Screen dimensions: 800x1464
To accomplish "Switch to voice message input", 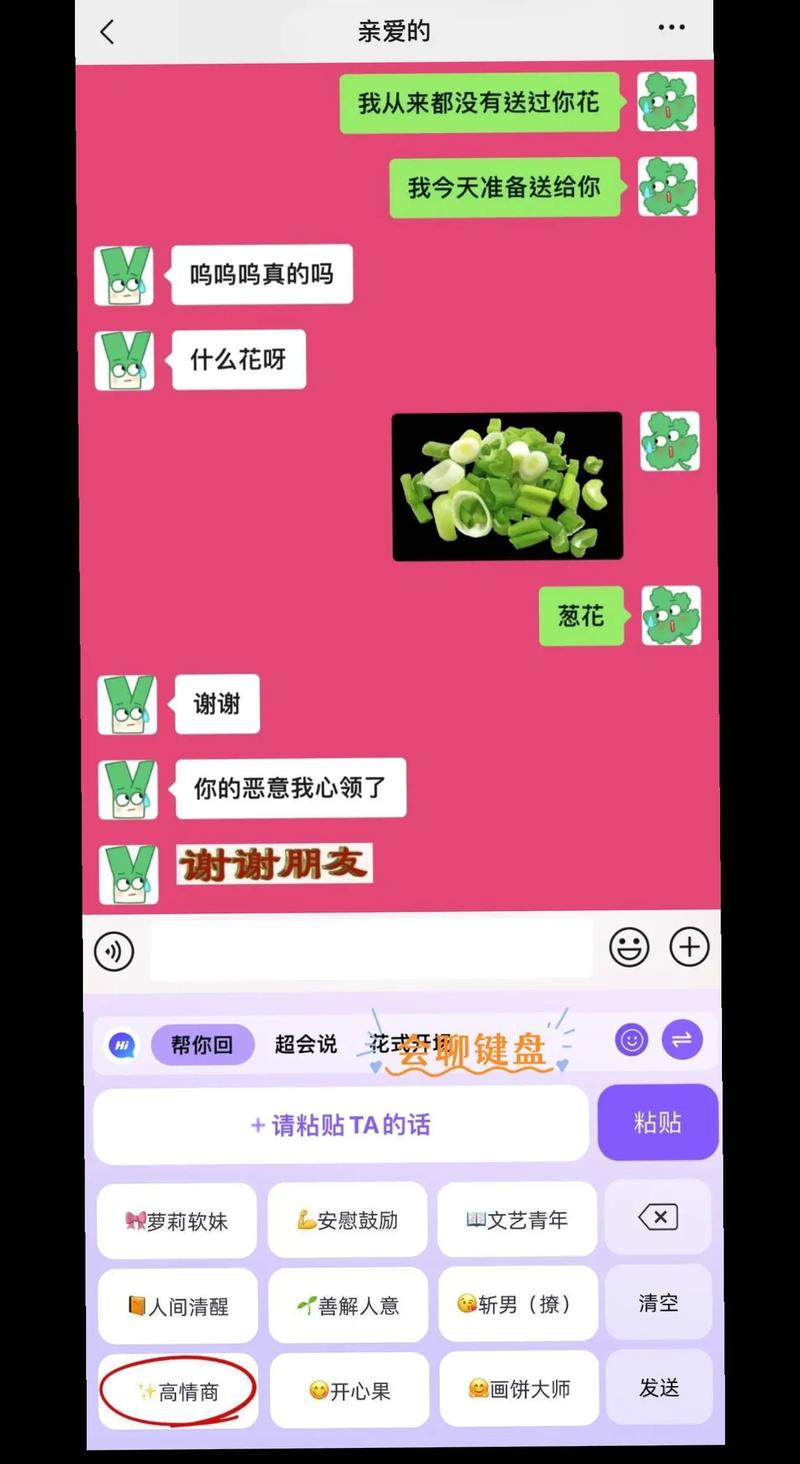I will coord(114,950).
